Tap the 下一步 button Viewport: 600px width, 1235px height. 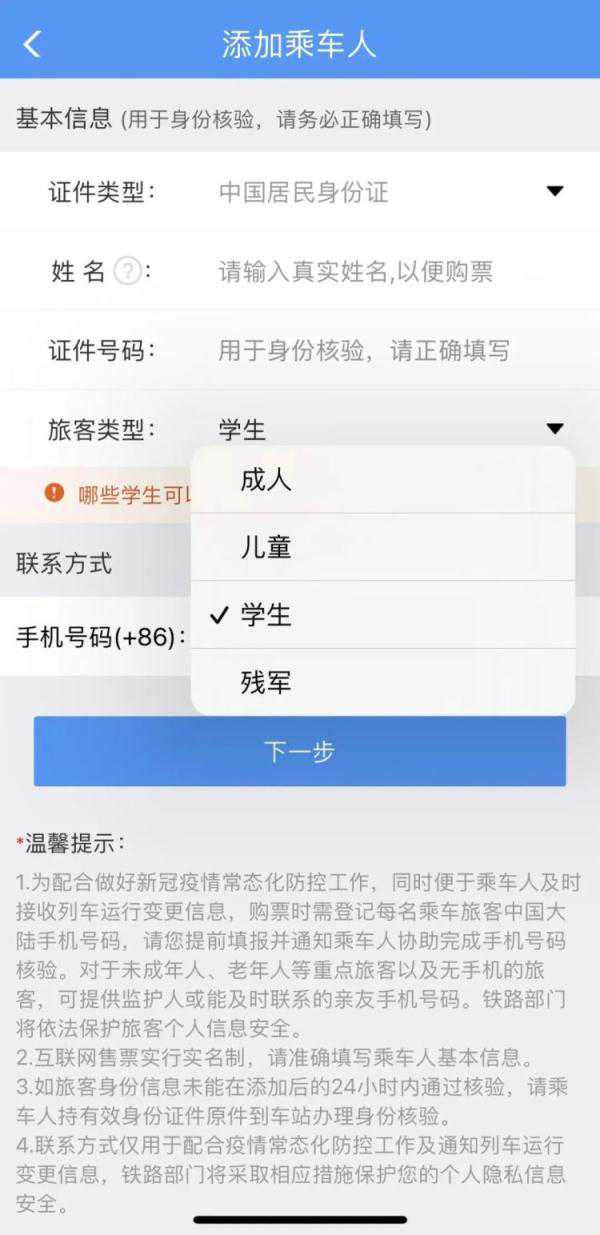click(x=300, y=751)
